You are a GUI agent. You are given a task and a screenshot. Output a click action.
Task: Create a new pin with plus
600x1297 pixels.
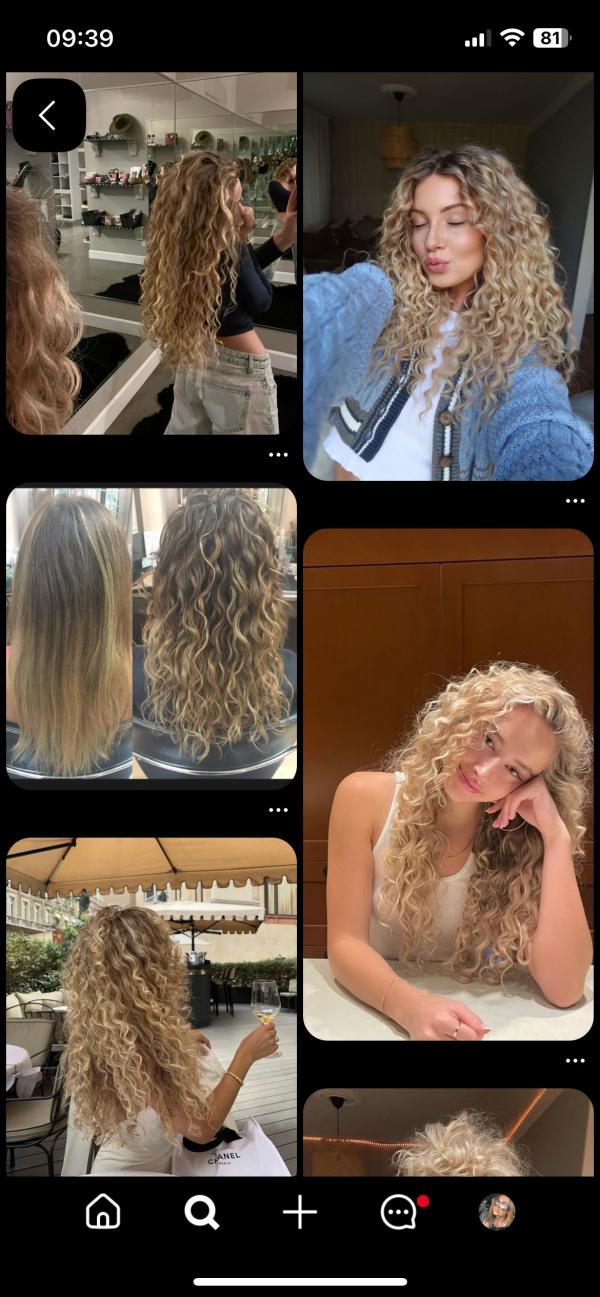point(299,1212)
